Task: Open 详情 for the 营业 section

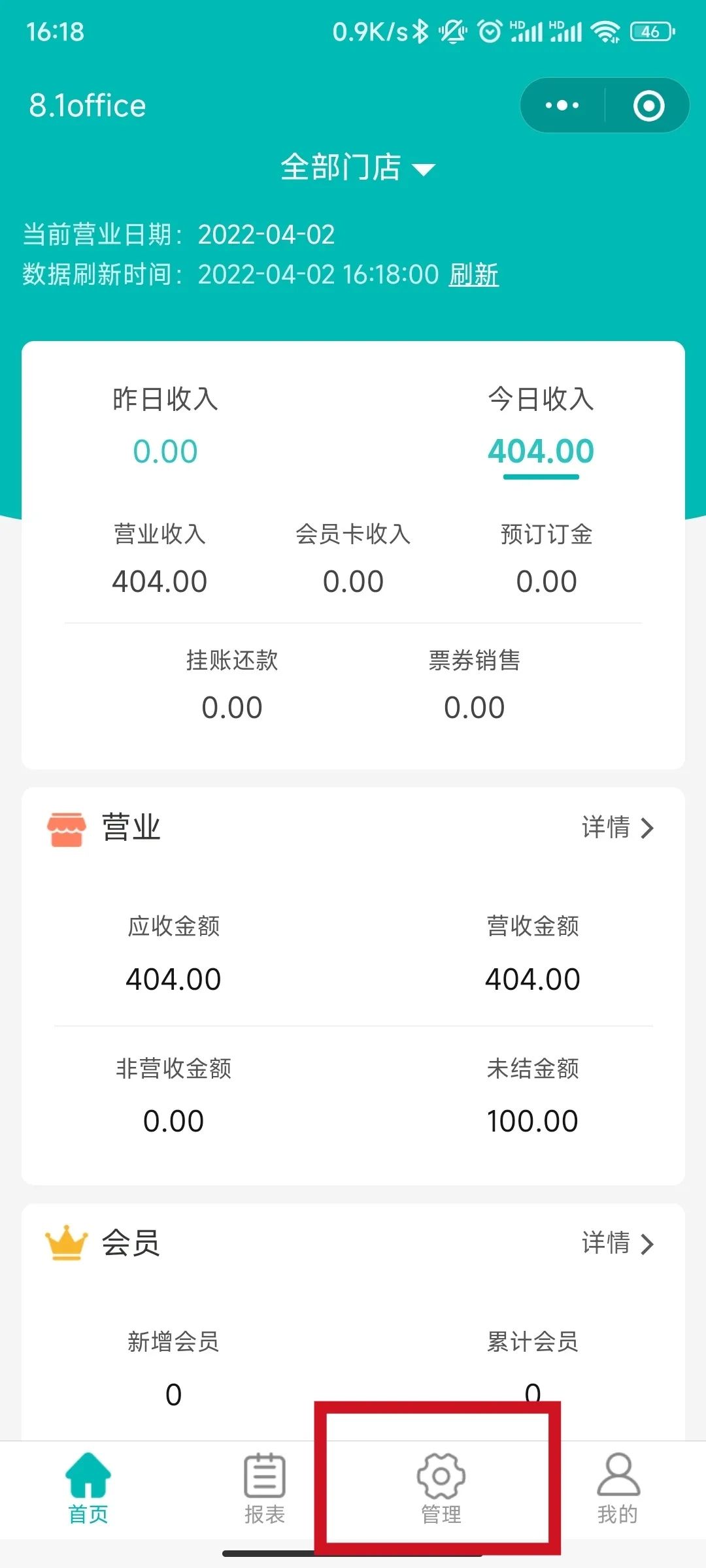Action: [x=617, y=827]
